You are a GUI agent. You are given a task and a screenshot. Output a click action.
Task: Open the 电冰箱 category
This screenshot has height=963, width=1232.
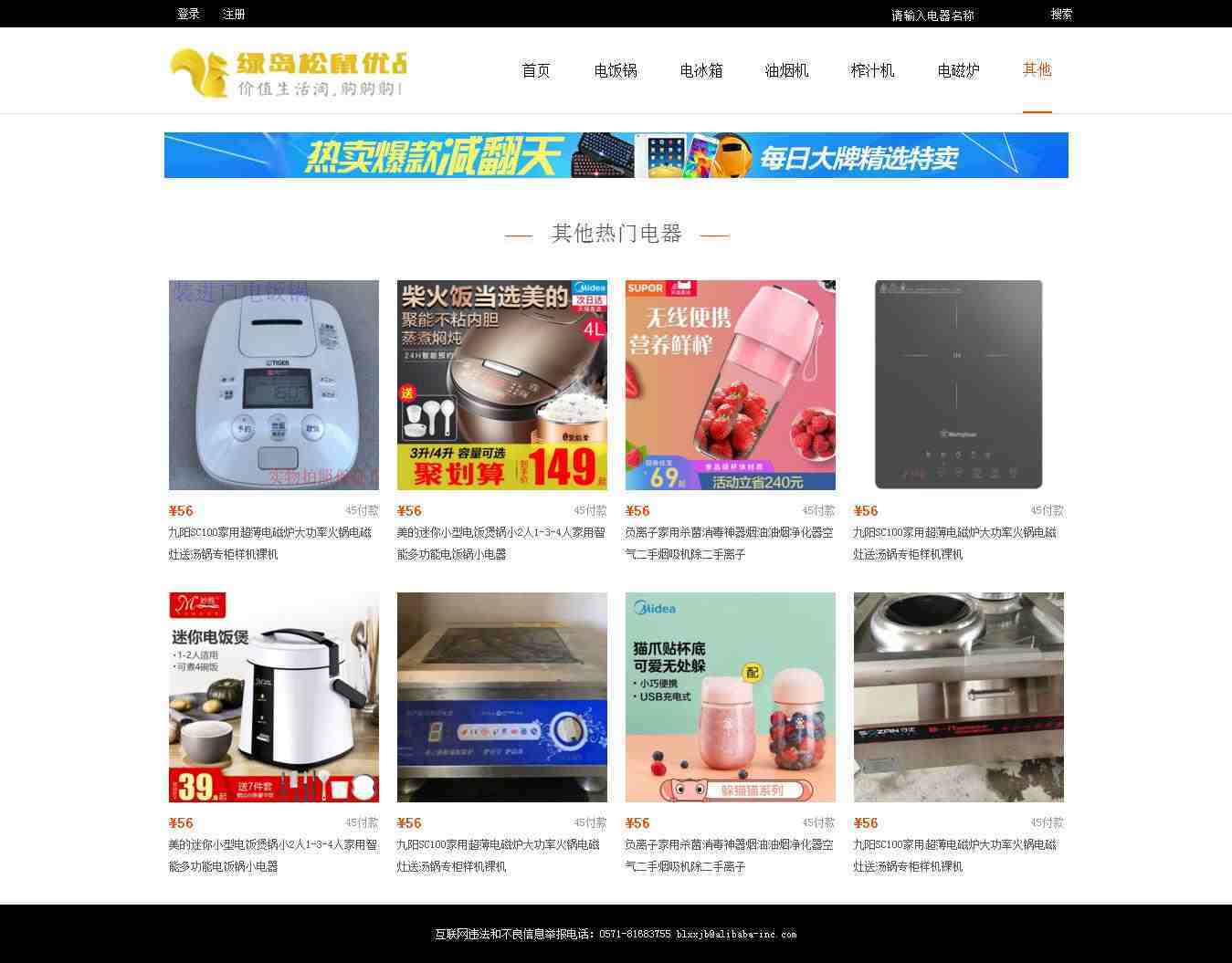(x=701, y=70)
